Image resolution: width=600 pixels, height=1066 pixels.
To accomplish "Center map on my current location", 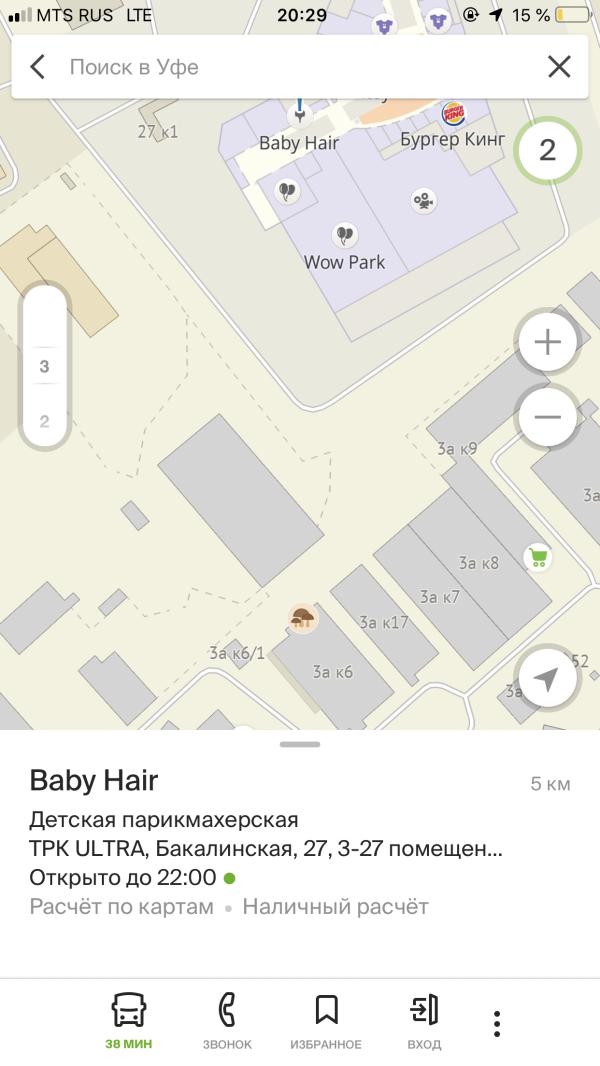I will coord(546,679).
